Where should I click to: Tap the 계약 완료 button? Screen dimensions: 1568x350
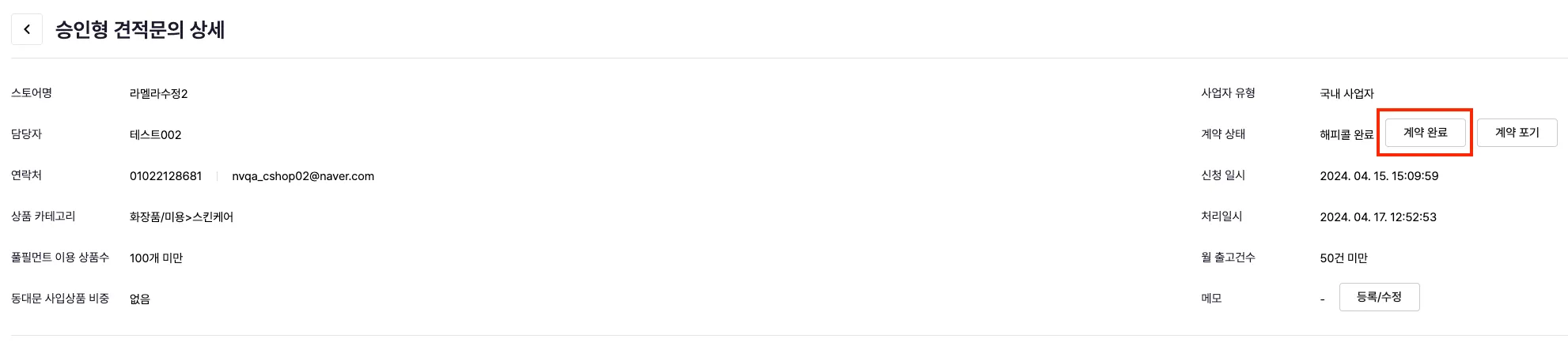(1425, 133)
